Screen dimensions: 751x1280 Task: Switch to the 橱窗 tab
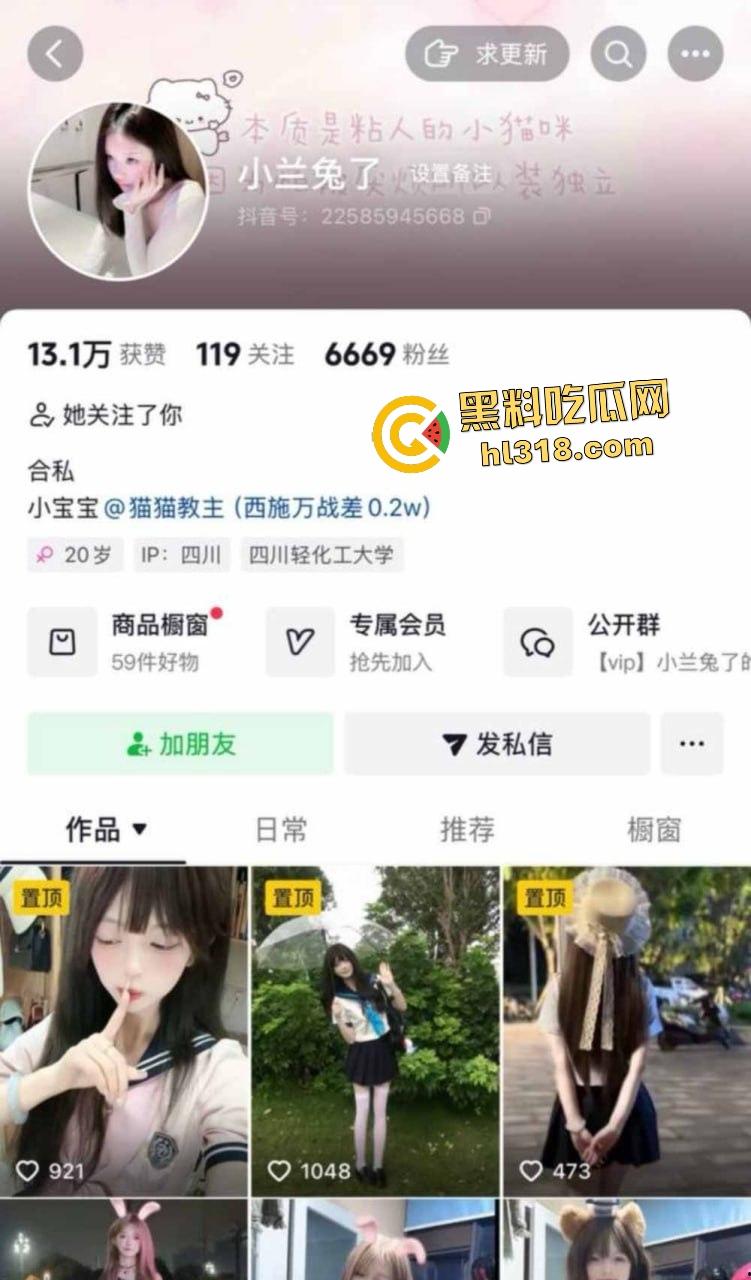coord(654,830)
